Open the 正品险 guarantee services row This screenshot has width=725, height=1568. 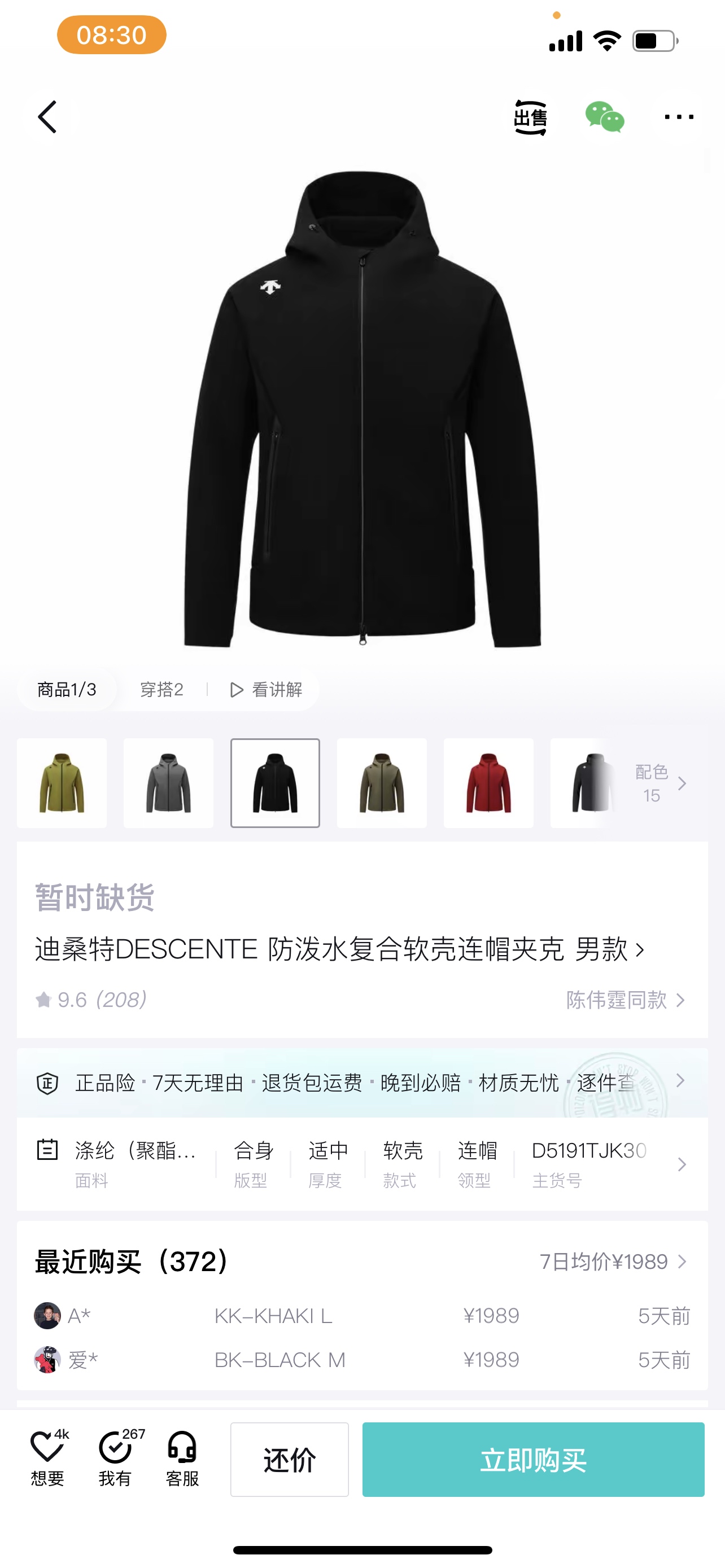pyautogui.click(x=362, y=1082)
